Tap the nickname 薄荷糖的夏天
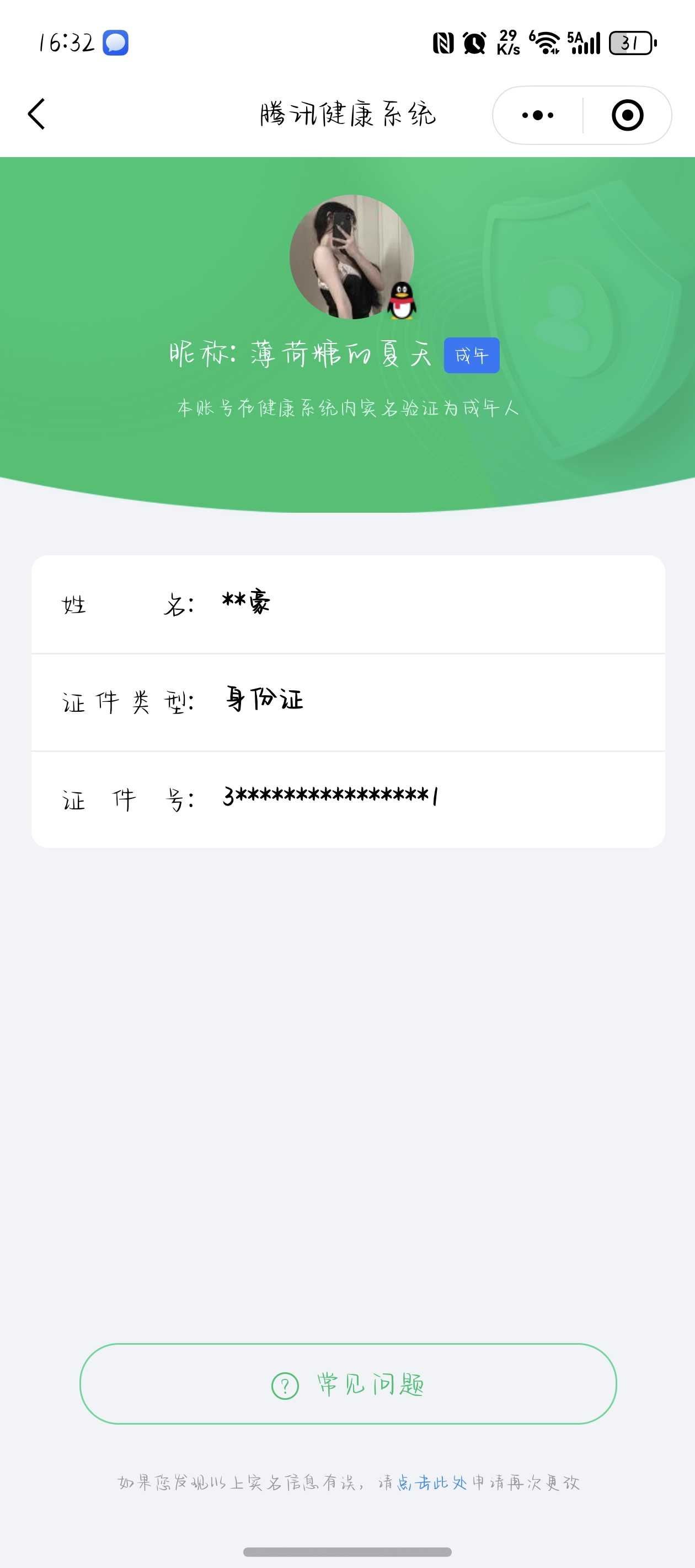Viewport: 695px width, 1568px height. click(x=341, y=355)
